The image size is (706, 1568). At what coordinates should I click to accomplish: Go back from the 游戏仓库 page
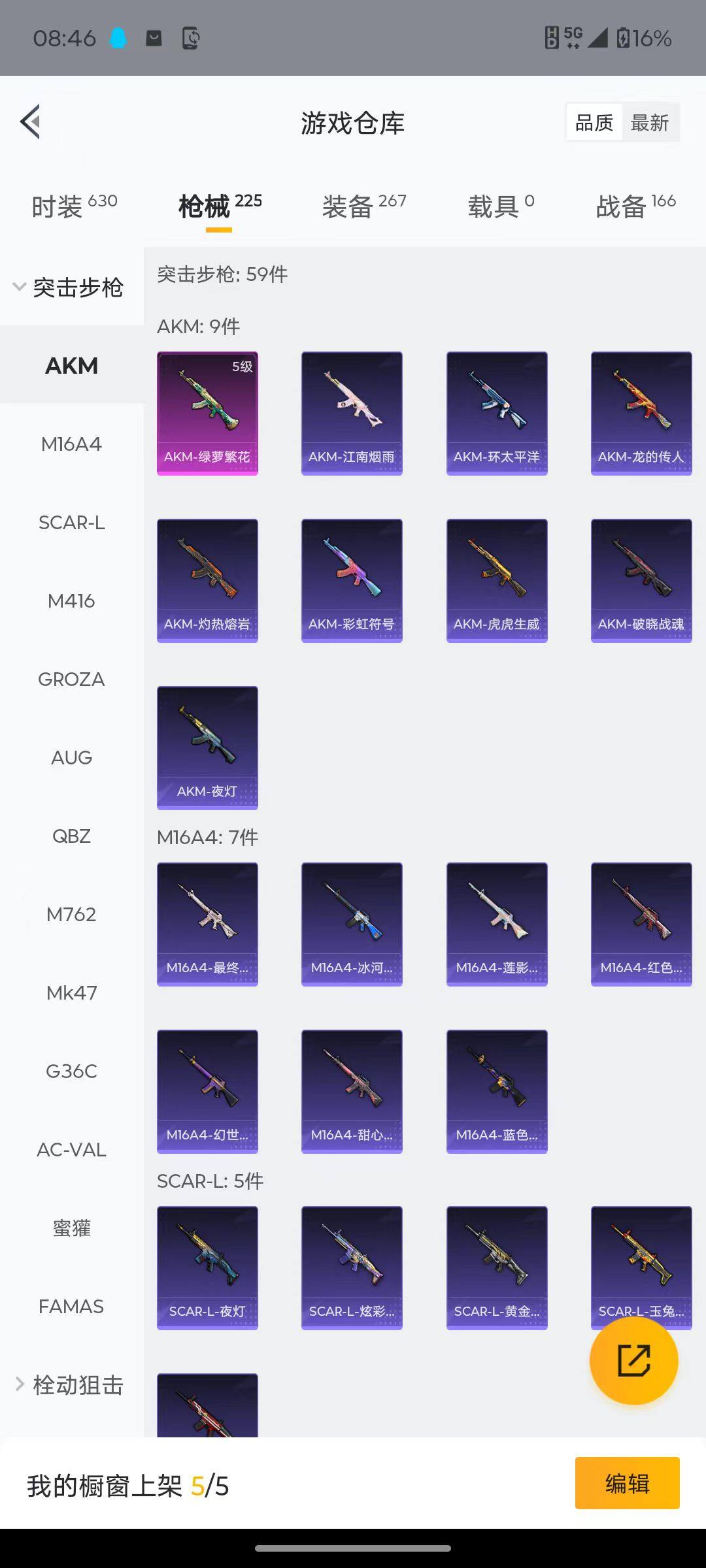[x=31, y=122]
